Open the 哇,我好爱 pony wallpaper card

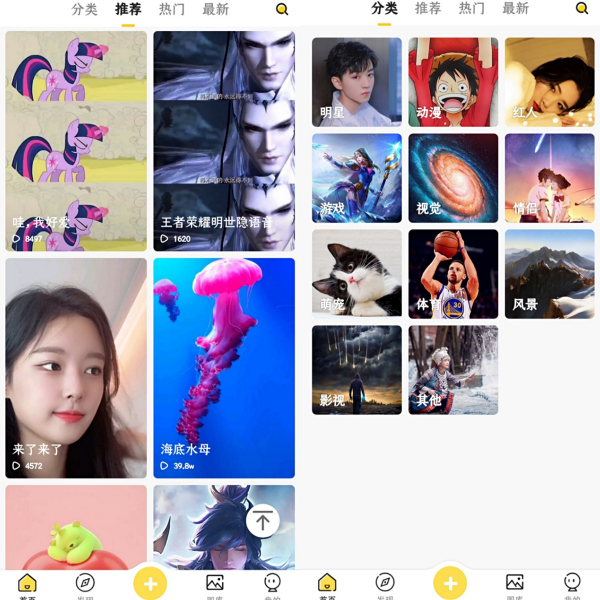pyautogui.click(x=76, y=140)
